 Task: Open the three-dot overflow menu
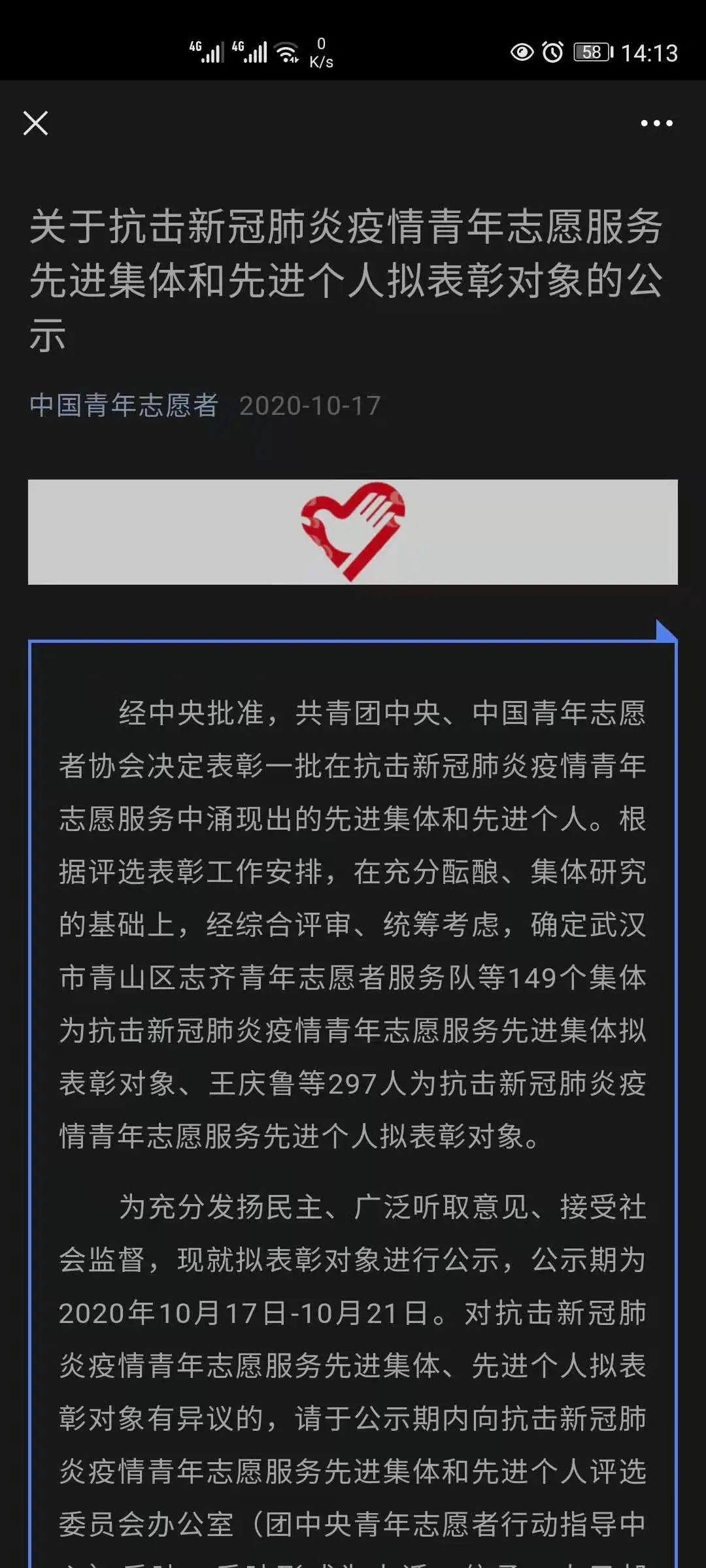tap(656, 123)
